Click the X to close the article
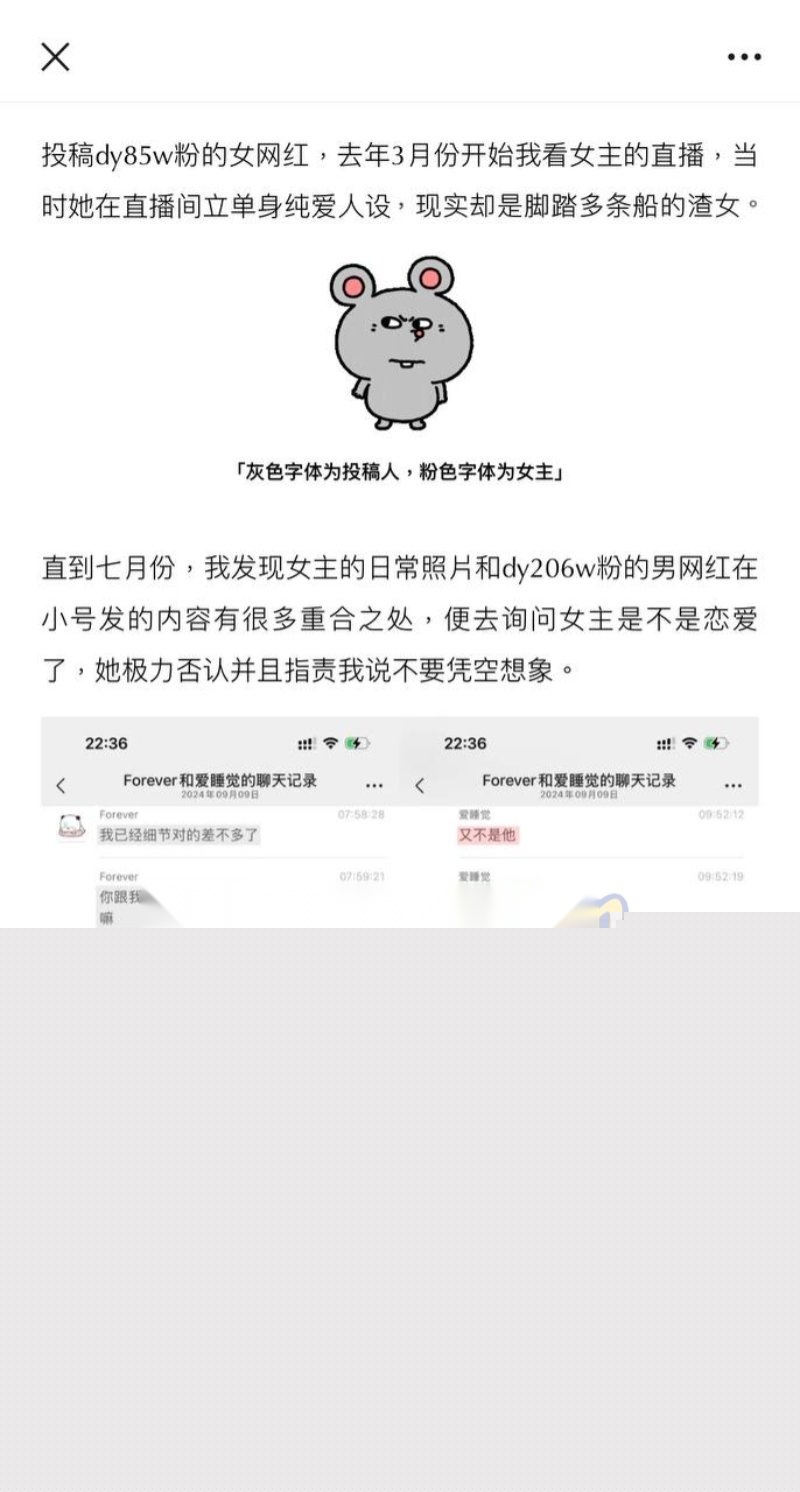The height and width of the screenshot is (1492, 800). [56, 56]
